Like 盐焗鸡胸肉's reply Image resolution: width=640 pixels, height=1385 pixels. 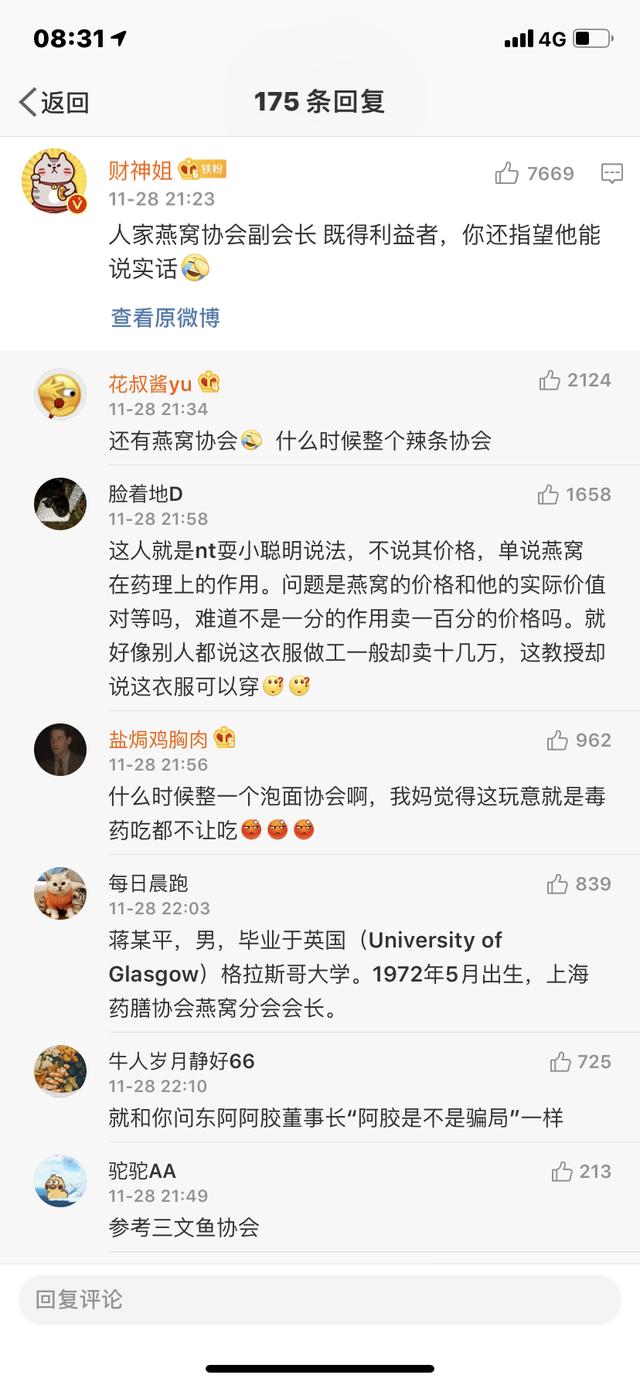[x=558, y=740]
